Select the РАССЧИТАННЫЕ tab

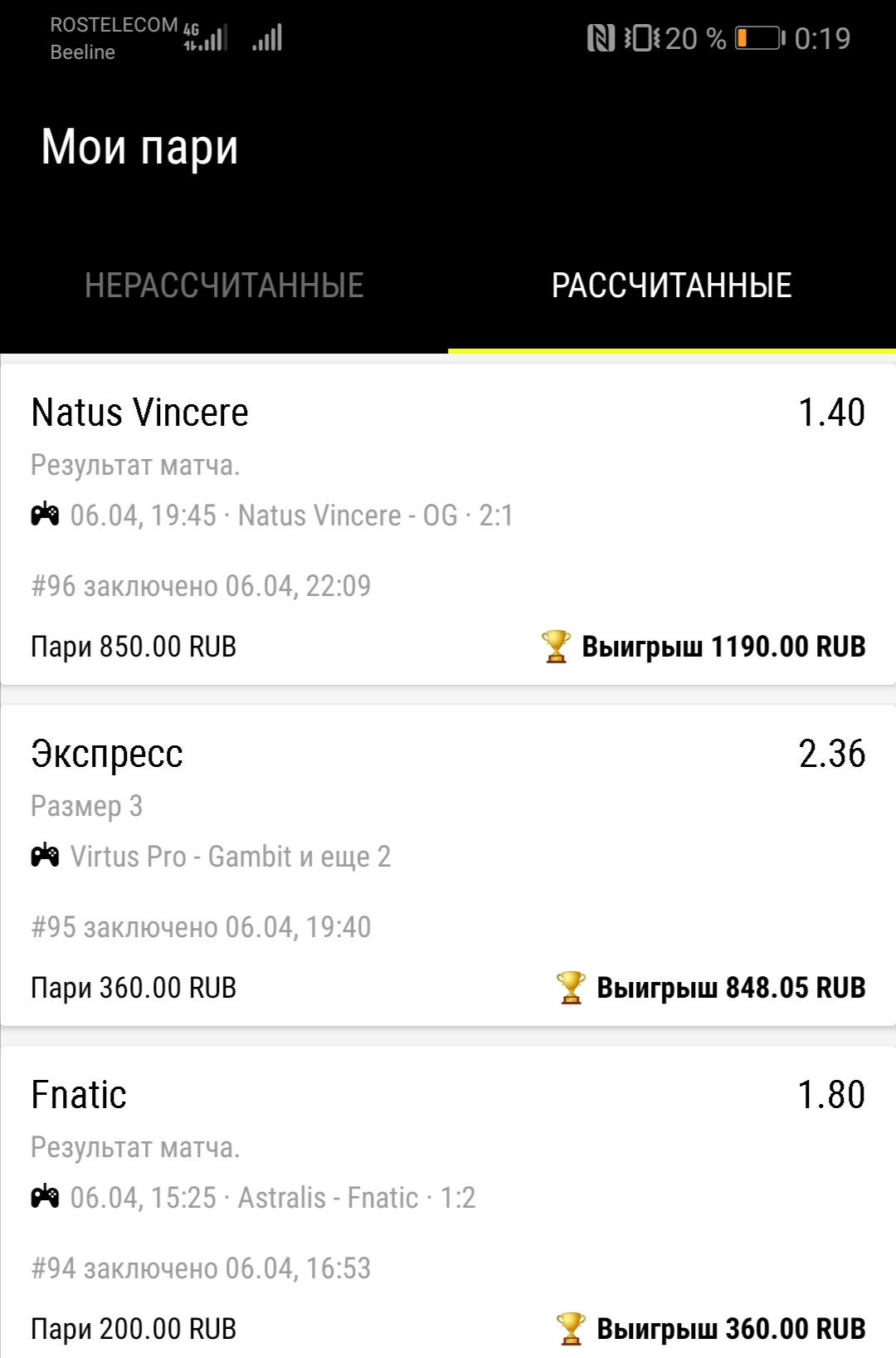pyautogui.click(x=671, y=286)
